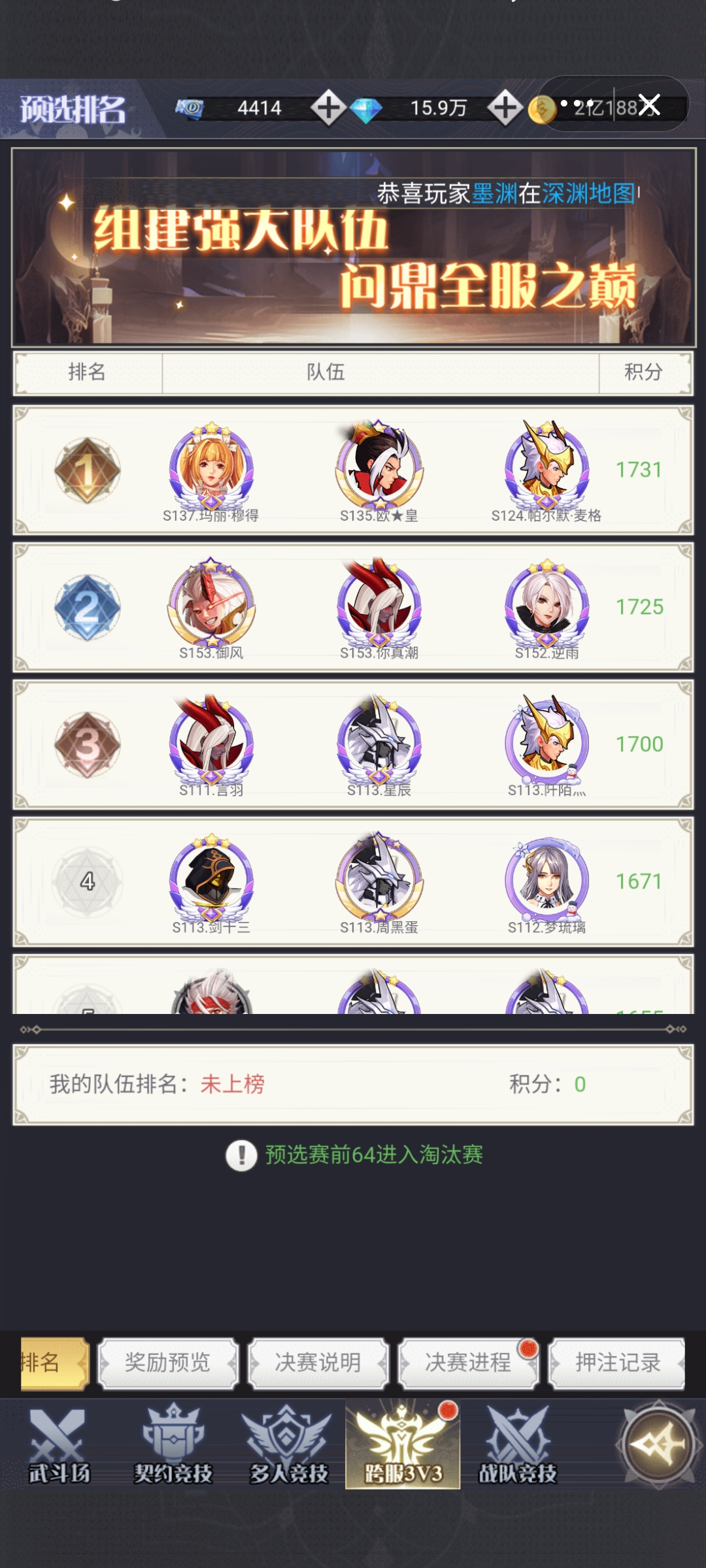Image resolution: width=706 pixels, height=1568 pixels.
Task: View player S137.玛丽·穆得's avatar
Action: point(211,467)
